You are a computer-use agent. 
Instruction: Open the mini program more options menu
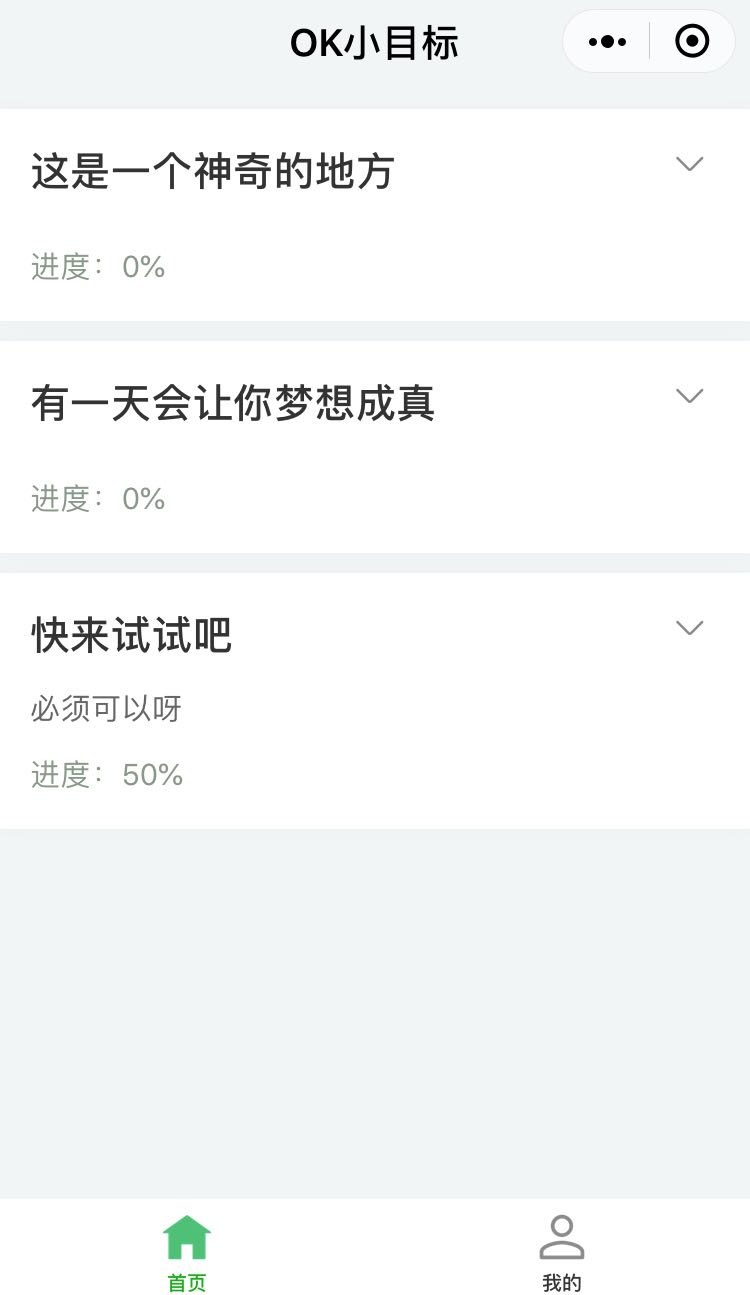(x=607, y=42)
